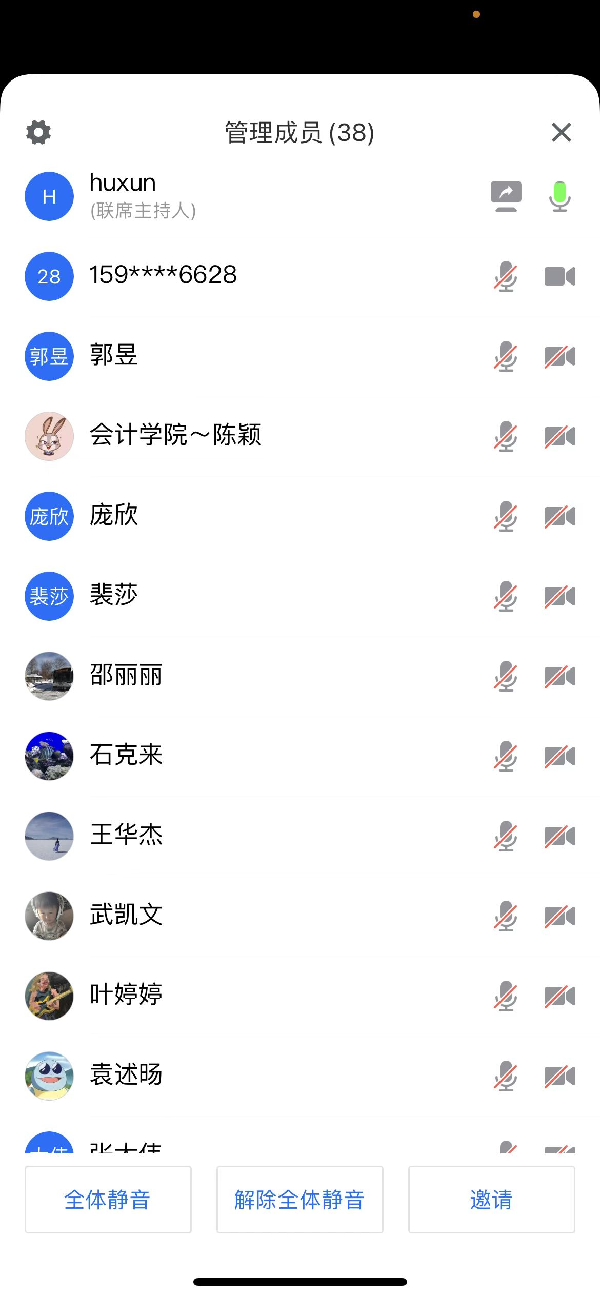Tap 庞欣's crossed-out camera icon
This screenshot has height=1298, width=600.
pyautogui.click(x=560, y=516)
